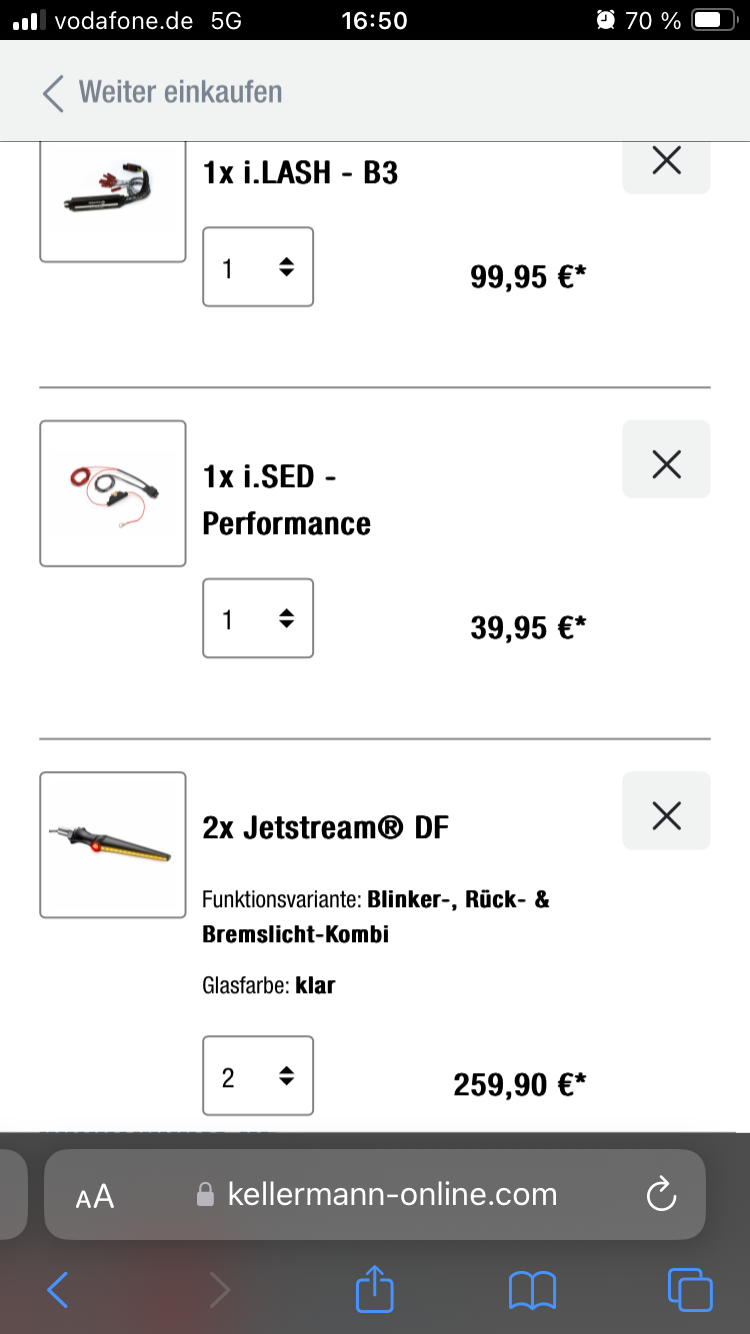Change quantity of i.SED - Performance

tap(258, 618)
